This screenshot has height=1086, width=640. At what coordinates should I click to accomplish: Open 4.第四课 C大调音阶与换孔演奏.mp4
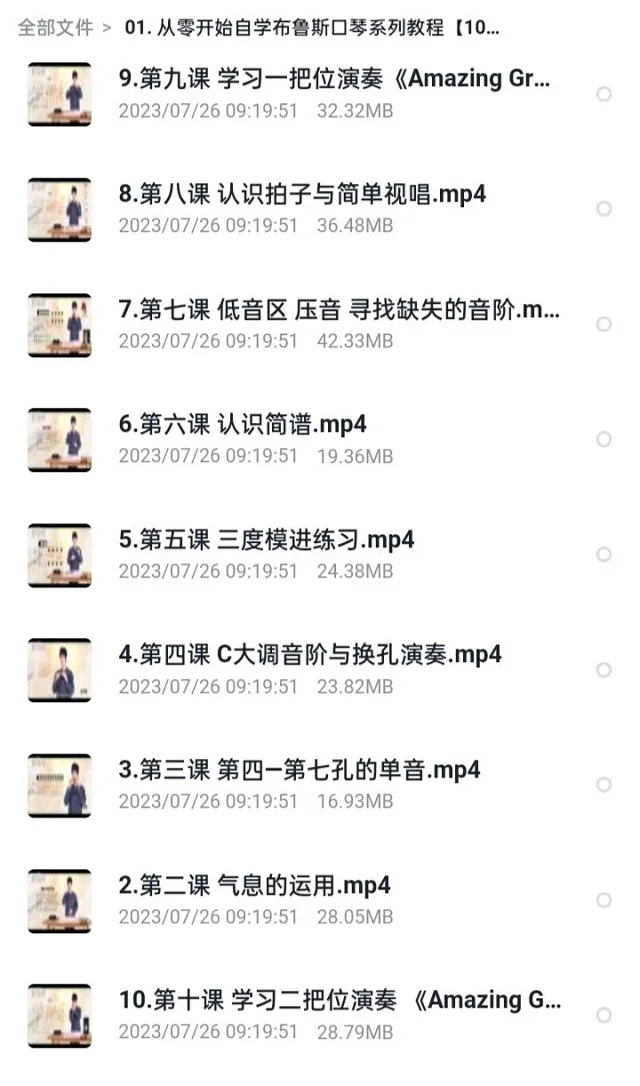[x=310, y=655]
